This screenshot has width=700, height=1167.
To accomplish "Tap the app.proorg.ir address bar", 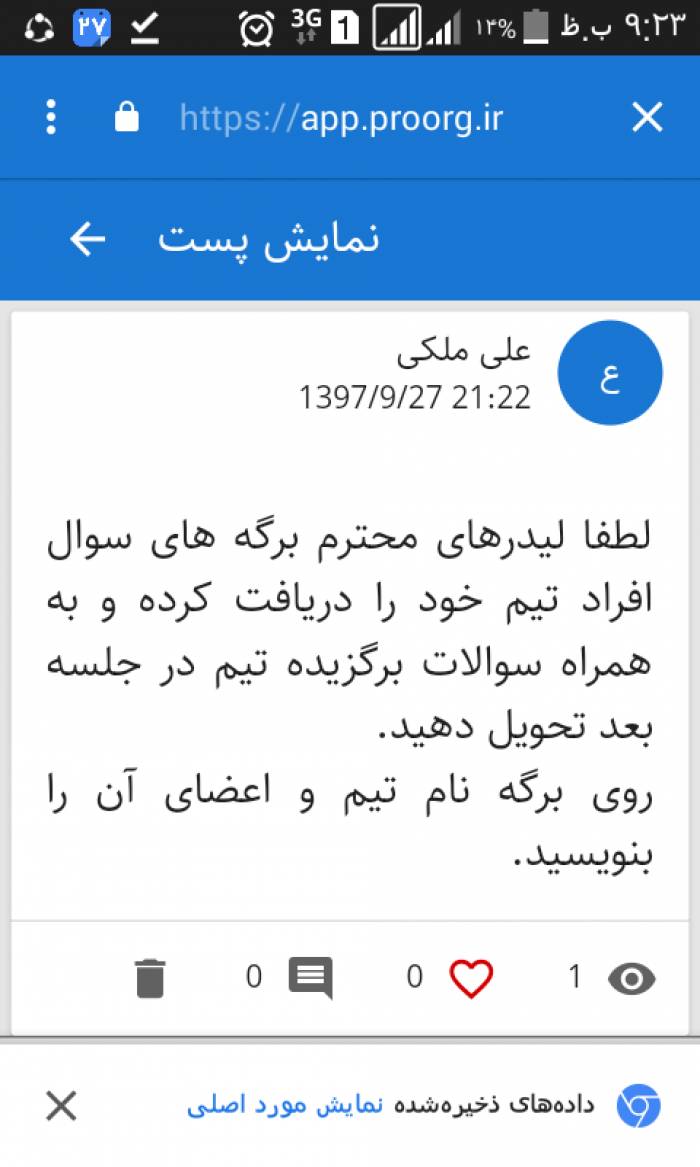I will pos(341,118).
